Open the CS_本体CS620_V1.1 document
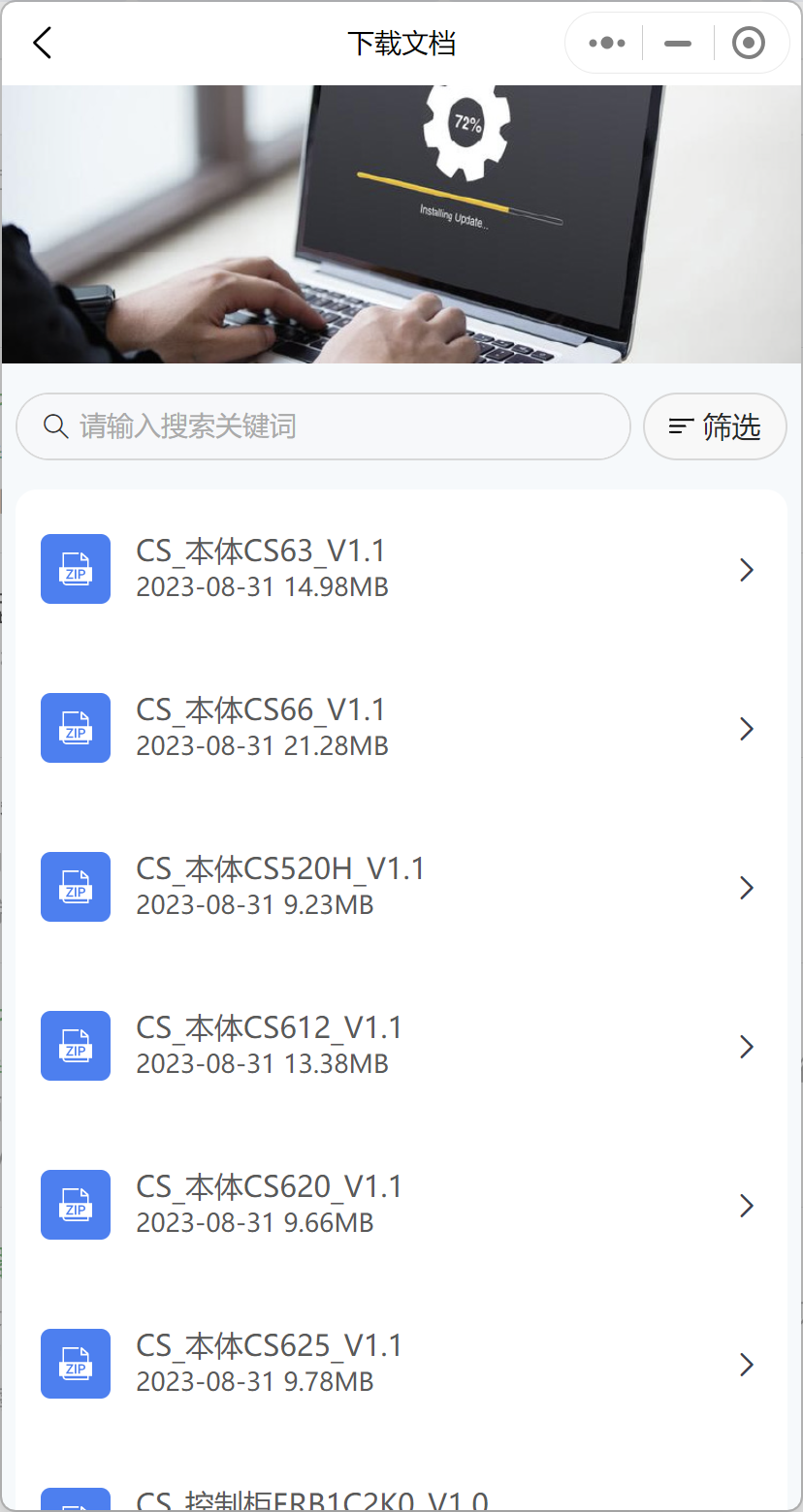 click(400, 1205)
